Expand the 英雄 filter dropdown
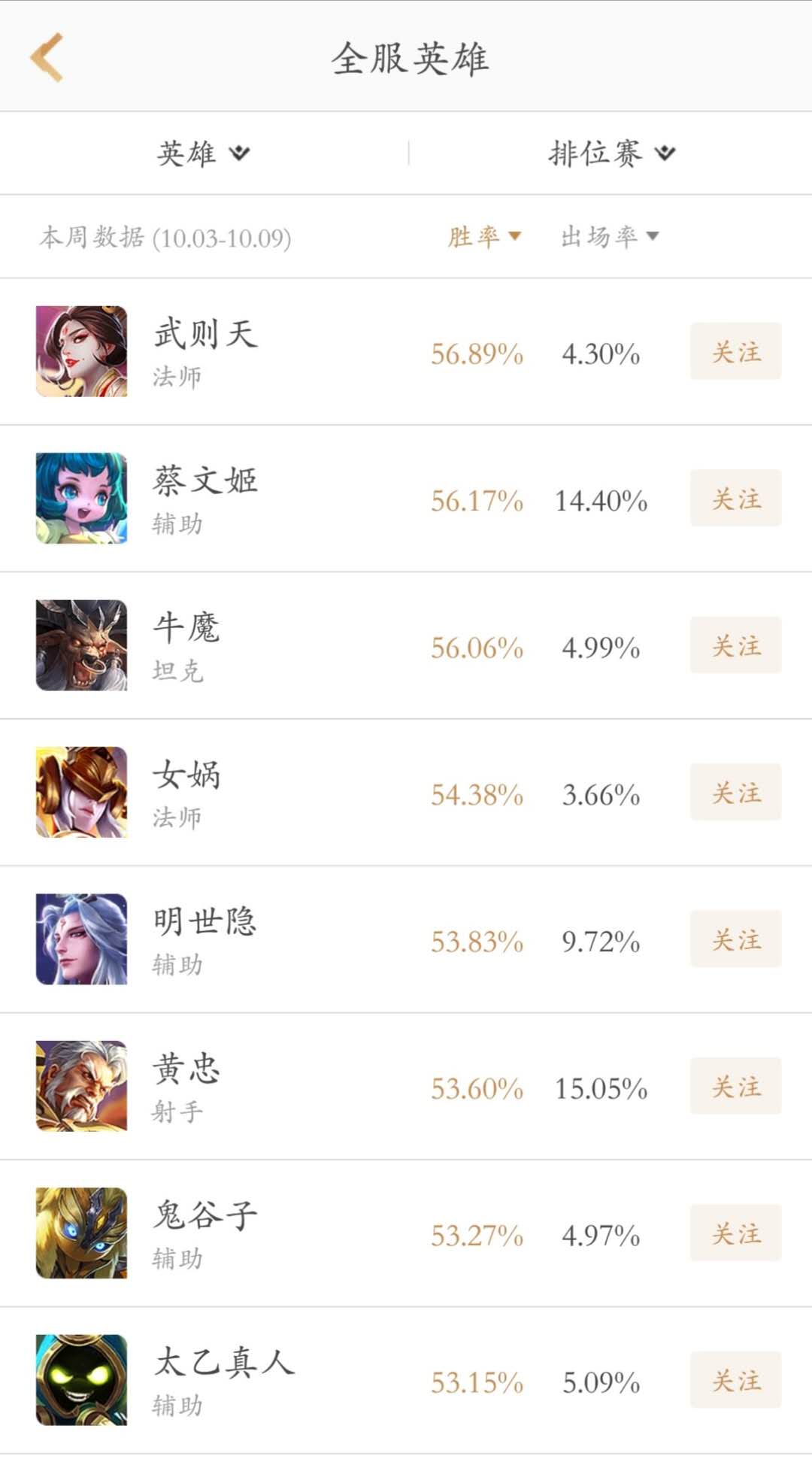The image size is (812, 1459). pyautogui.click(x=203, y=153)
